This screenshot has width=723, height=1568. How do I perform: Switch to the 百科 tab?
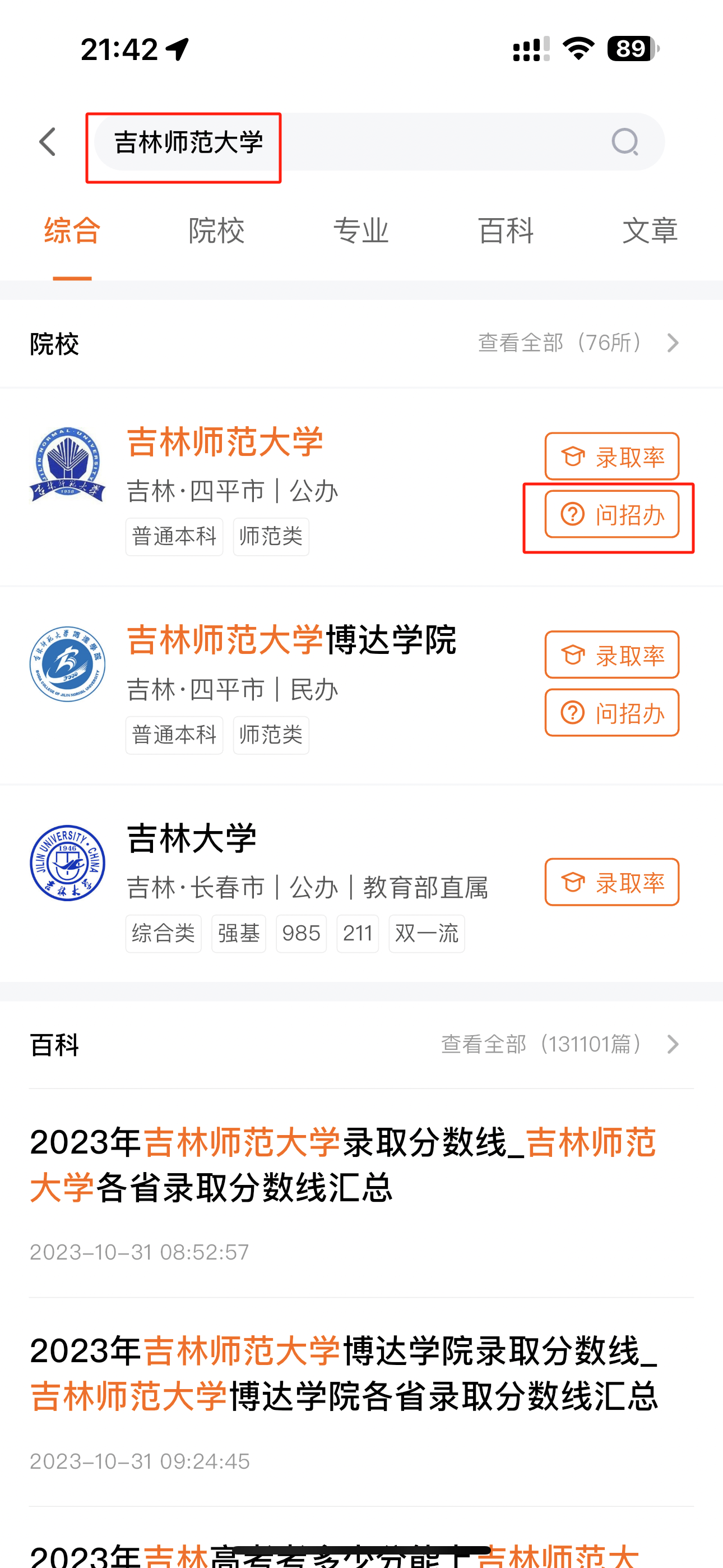click(506, 230)
